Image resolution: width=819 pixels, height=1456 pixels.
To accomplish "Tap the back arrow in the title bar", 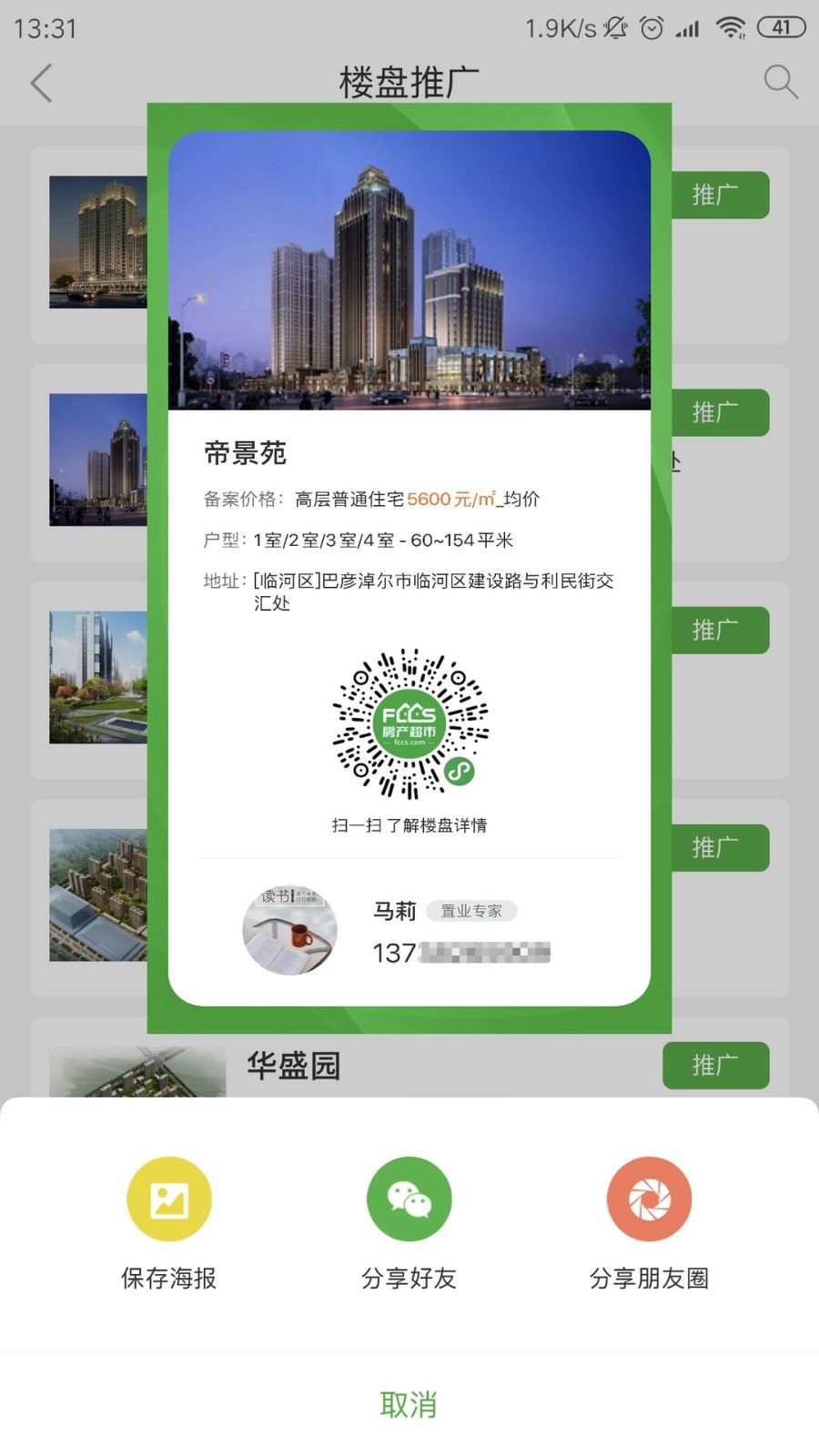I will click(x=40, y=82).
